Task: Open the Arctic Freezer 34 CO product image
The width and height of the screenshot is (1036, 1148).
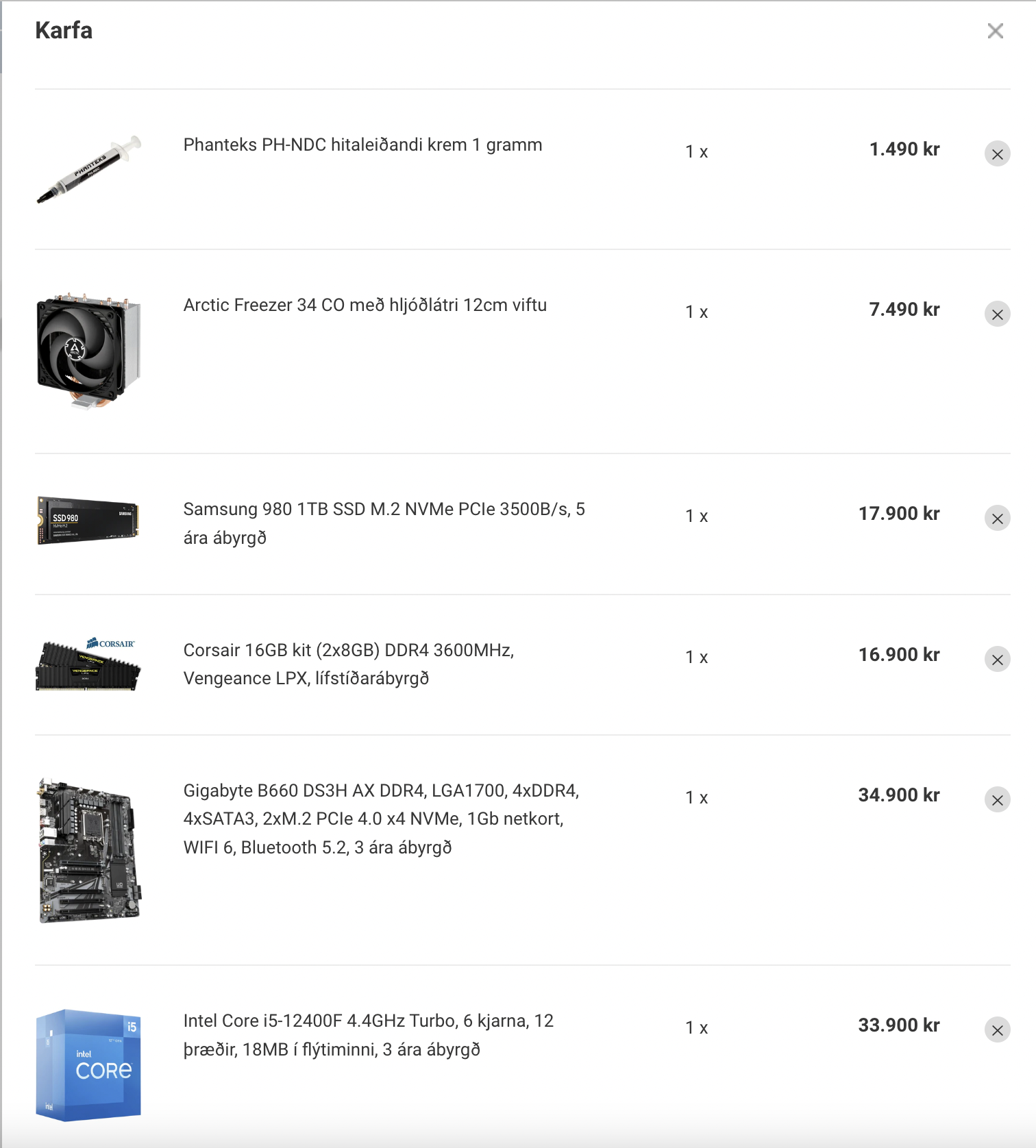Action: [88, 351]
